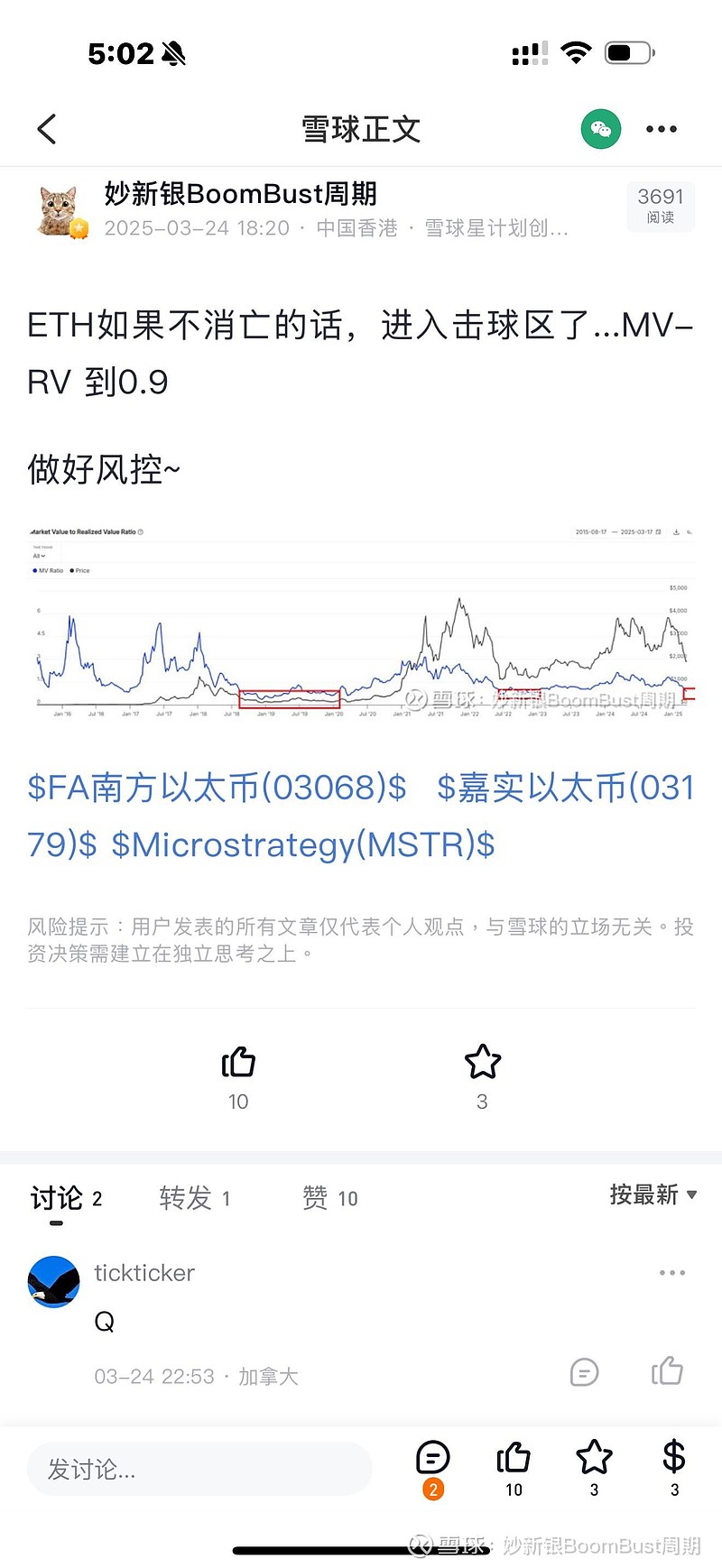Open the reply icon on tickticker's comment
The width and height of the screenshot is (722, 1568).
coord(584,1373)
